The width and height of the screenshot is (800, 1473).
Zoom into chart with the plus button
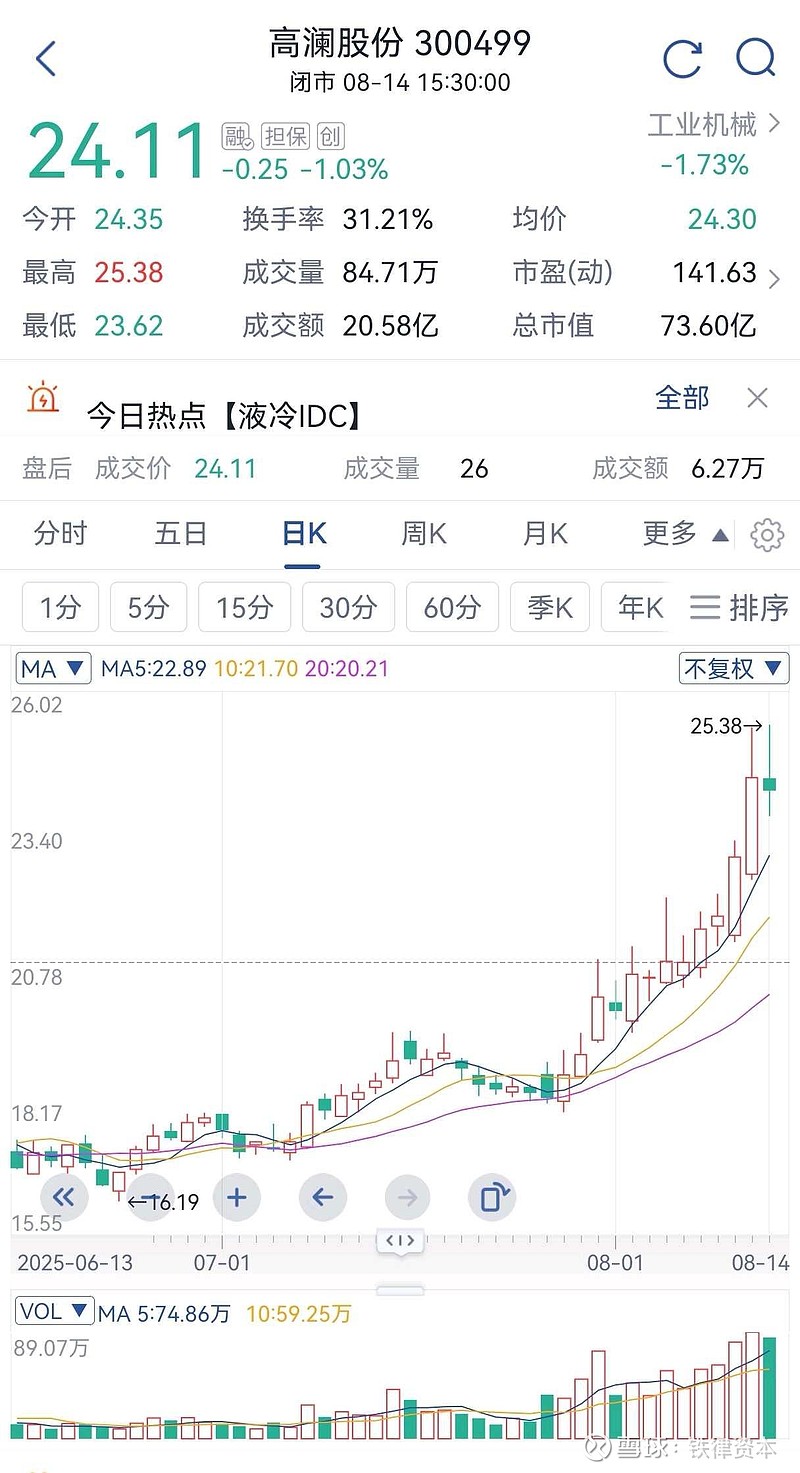(x=237, y=1197)
